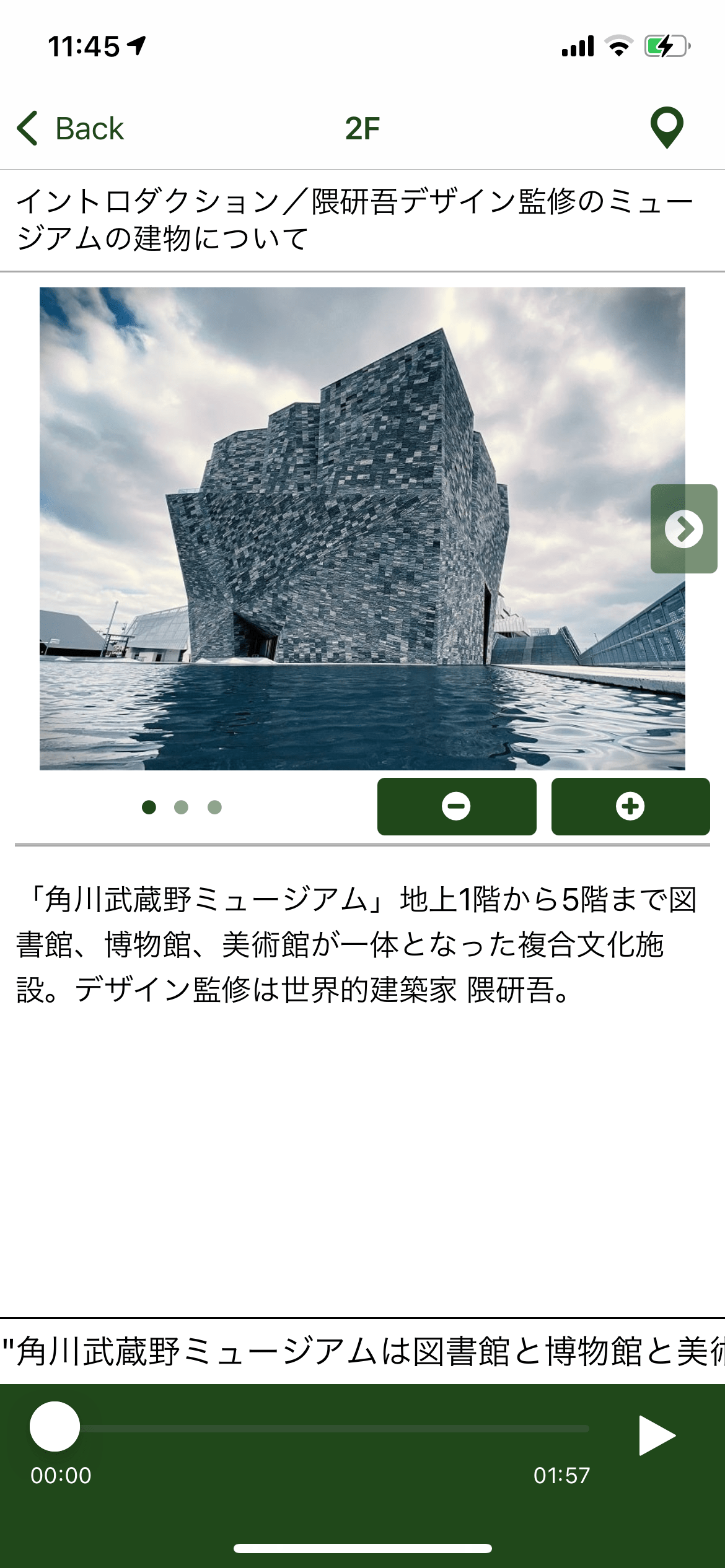Play the audio guide
Screen dimensions: 725x1568
657,1435
